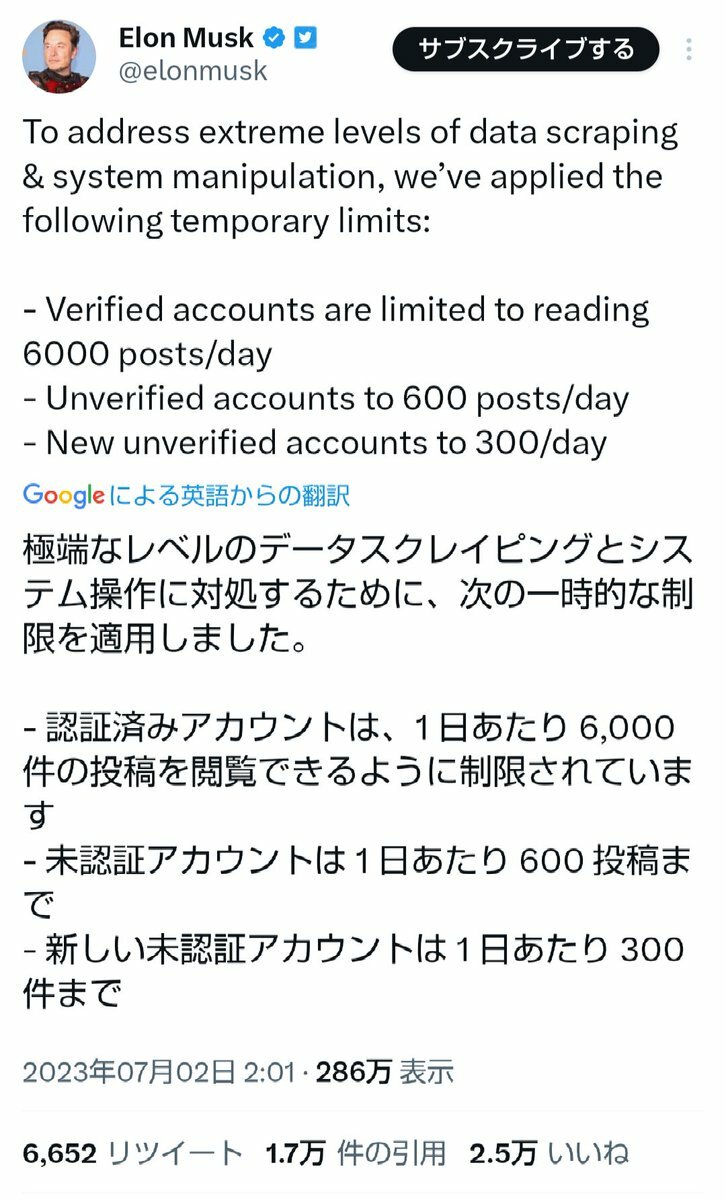Screen dimensions: 726x1200
Task: Open Elon Musk's profile picture
Action: pyautogui.click(x=59, y=56)
